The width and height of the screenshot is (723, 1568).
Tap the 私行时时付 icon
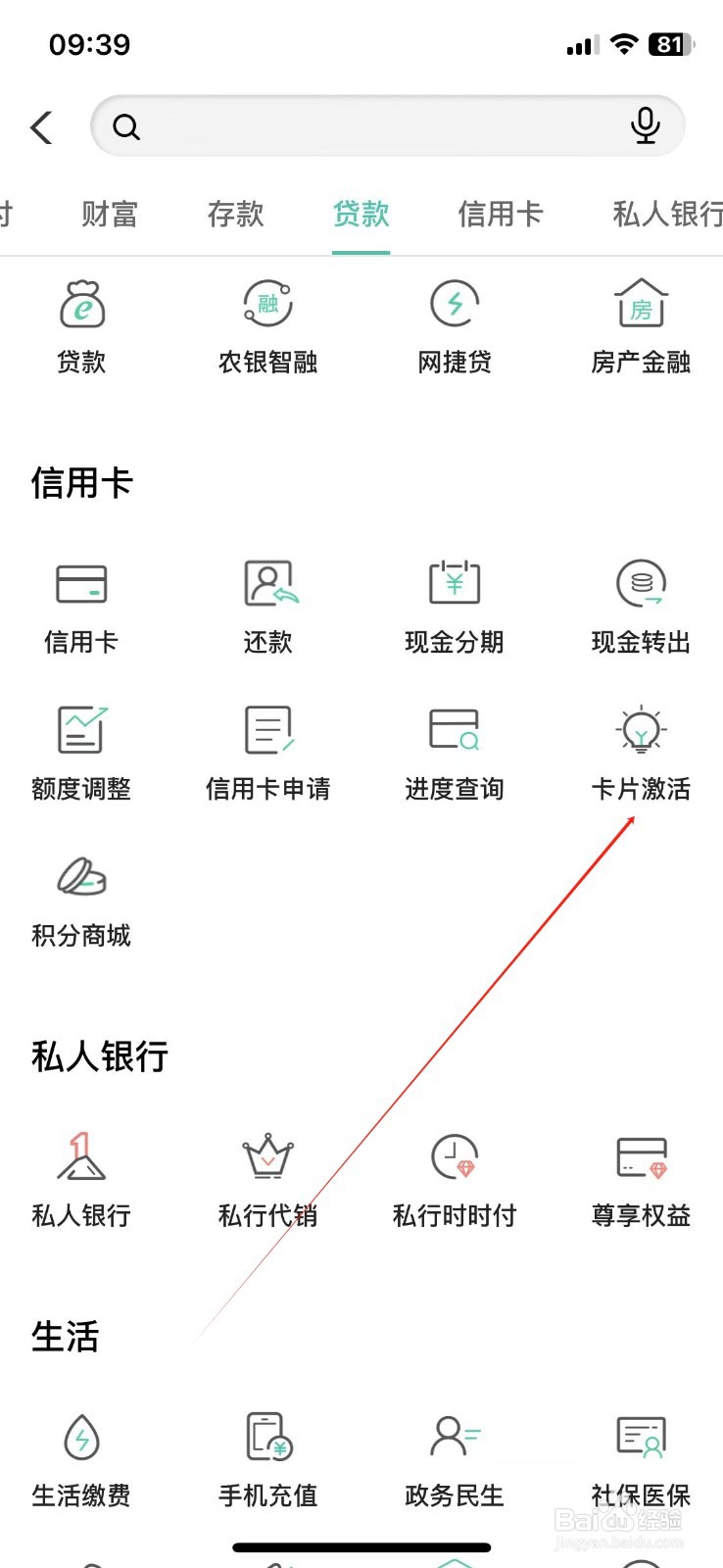[x=453, y=1176]
